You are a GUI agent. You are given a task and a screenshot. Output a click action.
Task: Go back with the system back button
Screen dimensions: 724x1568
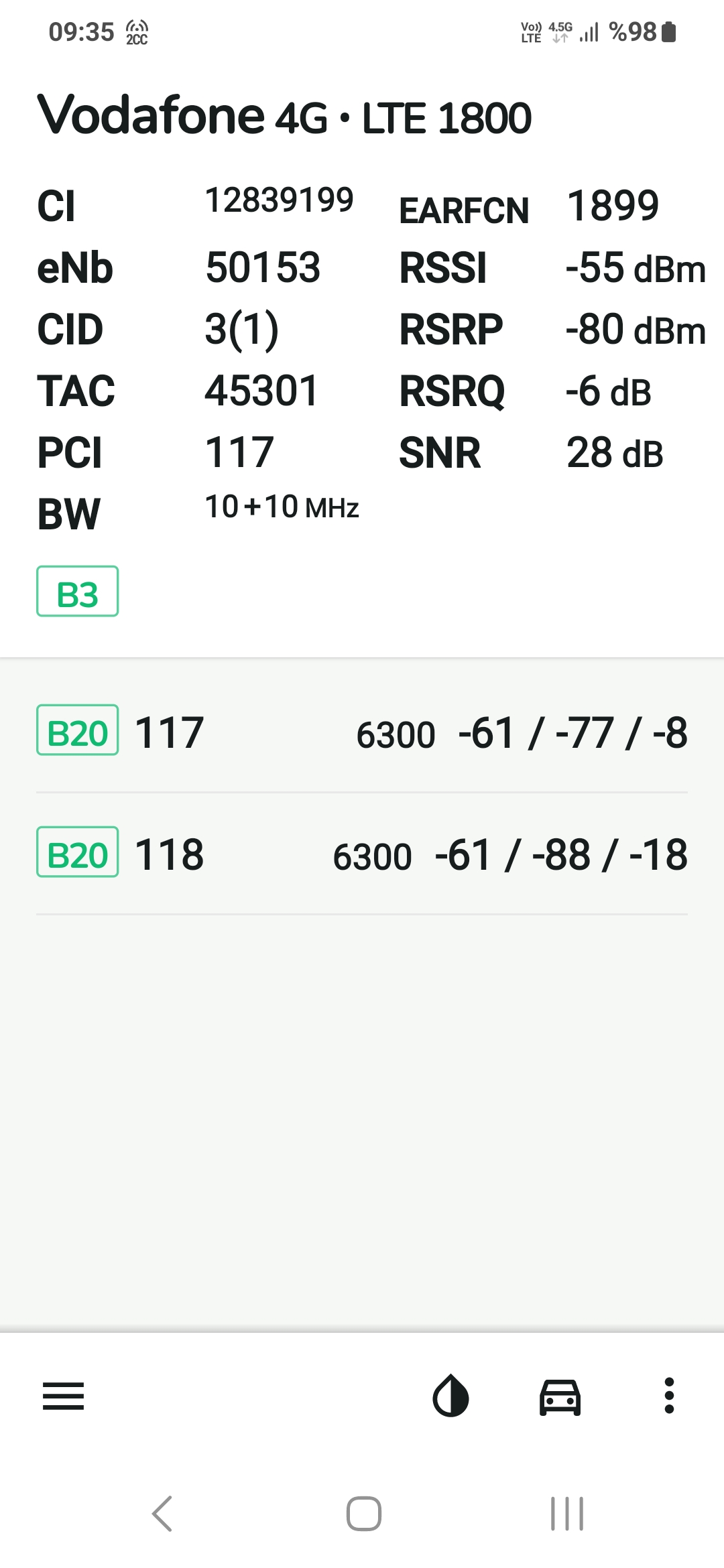(x=162, y=1514)
